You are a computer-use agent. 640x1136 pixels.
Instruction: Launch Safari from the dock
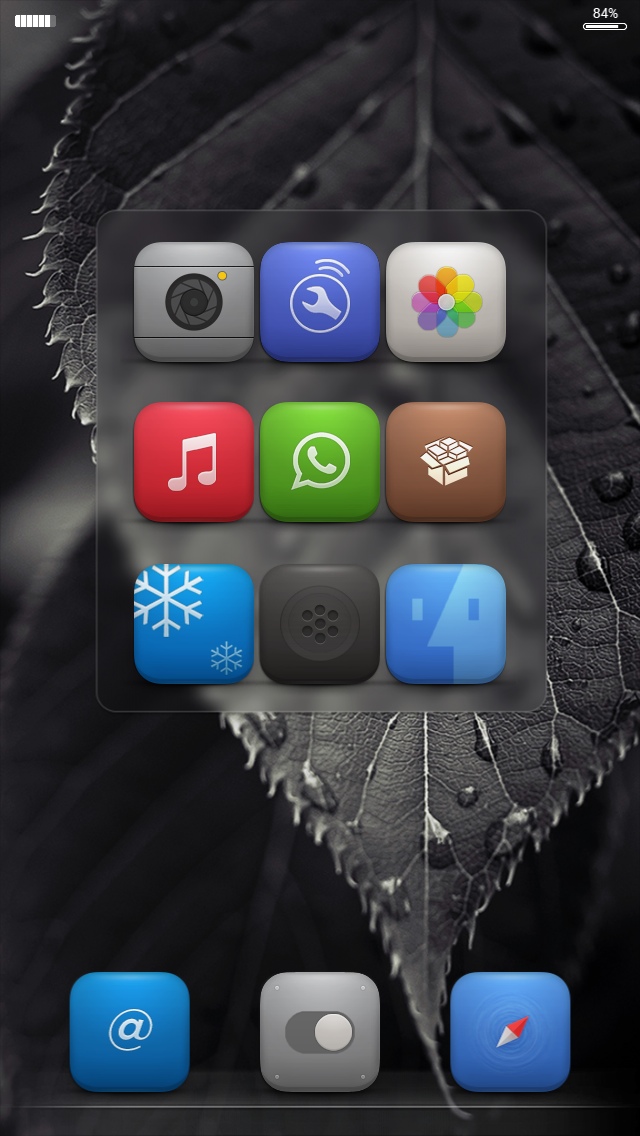pos(510,1031)
